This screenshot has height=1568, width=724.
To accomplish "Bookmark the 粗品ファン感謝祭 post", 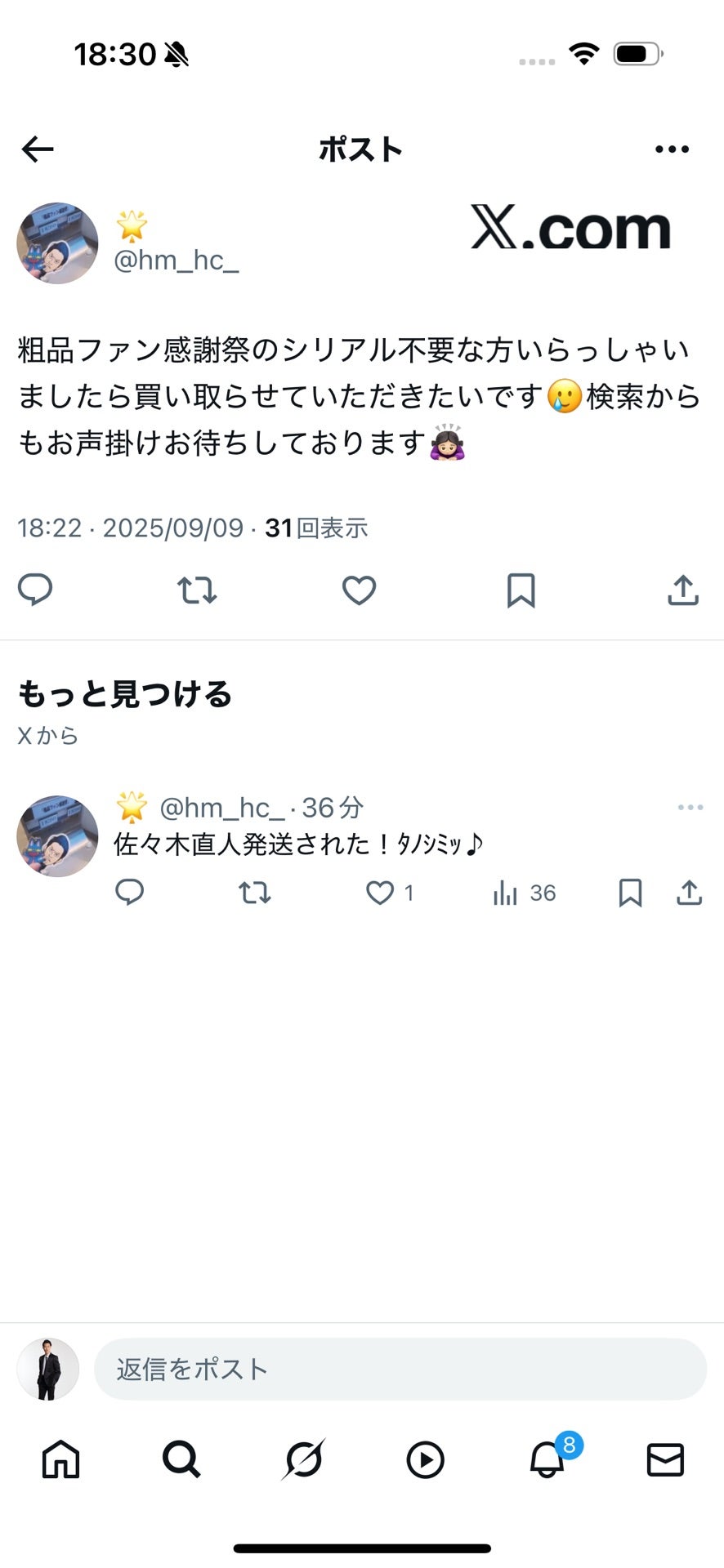I will click(x=521, y=590).
